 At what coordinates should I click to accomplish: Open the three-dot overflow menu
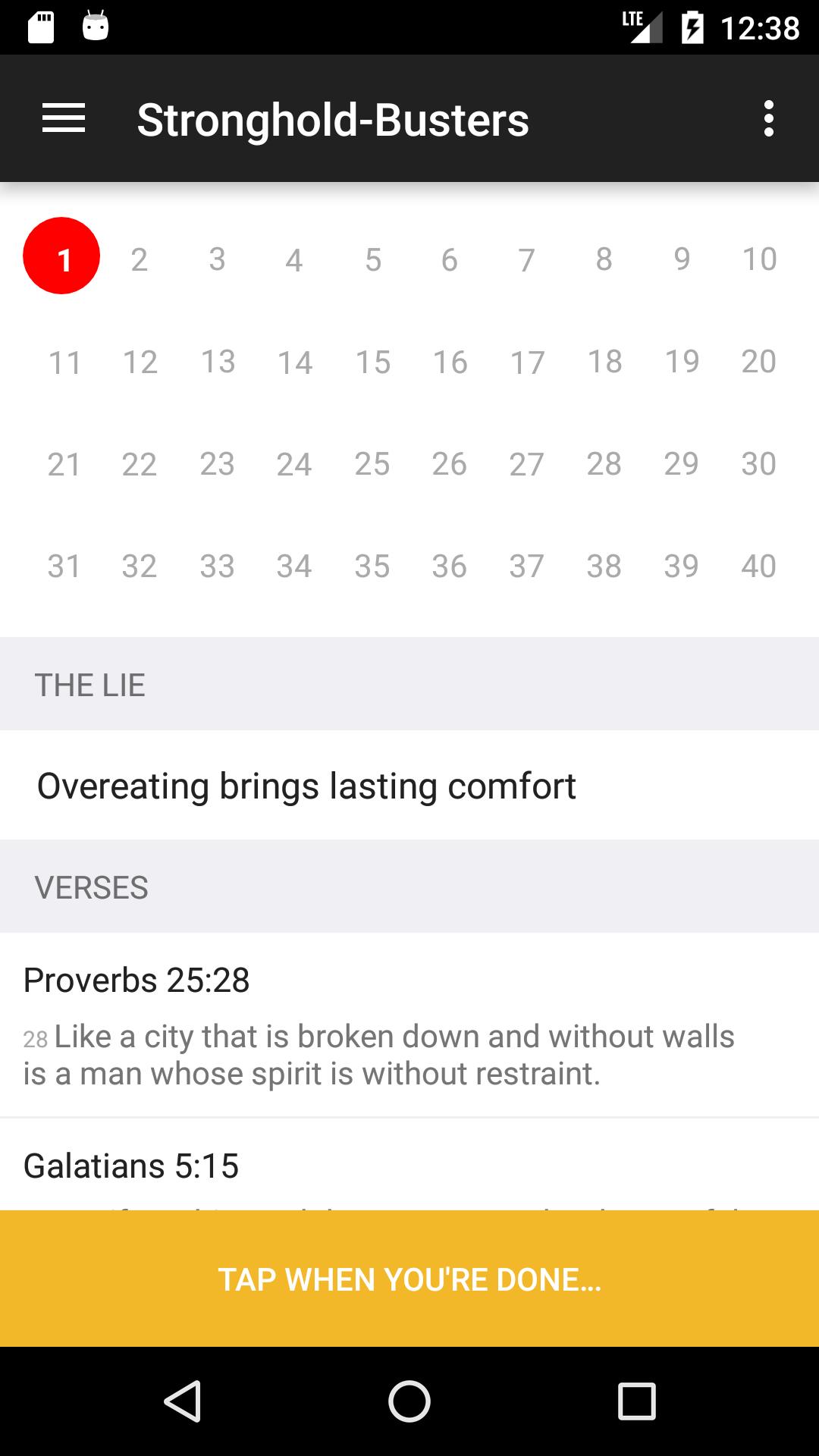(x=769, y=119)
